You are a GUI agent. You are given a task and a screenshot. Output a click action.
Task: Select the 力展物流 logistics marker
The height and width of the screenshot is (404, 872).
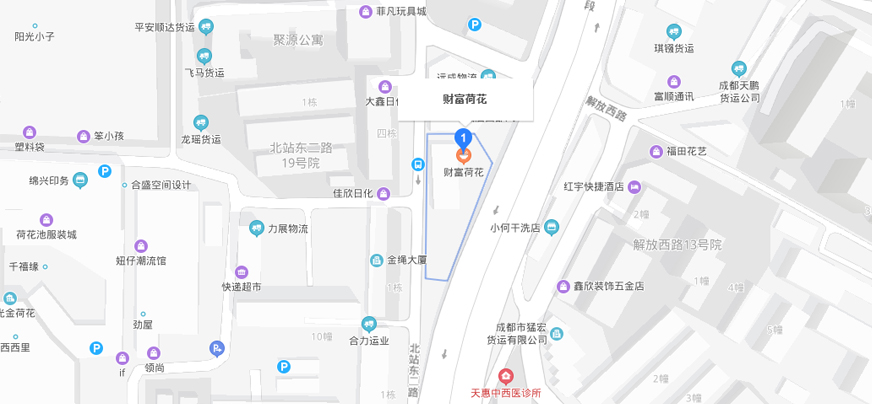(x=256, y=228)
